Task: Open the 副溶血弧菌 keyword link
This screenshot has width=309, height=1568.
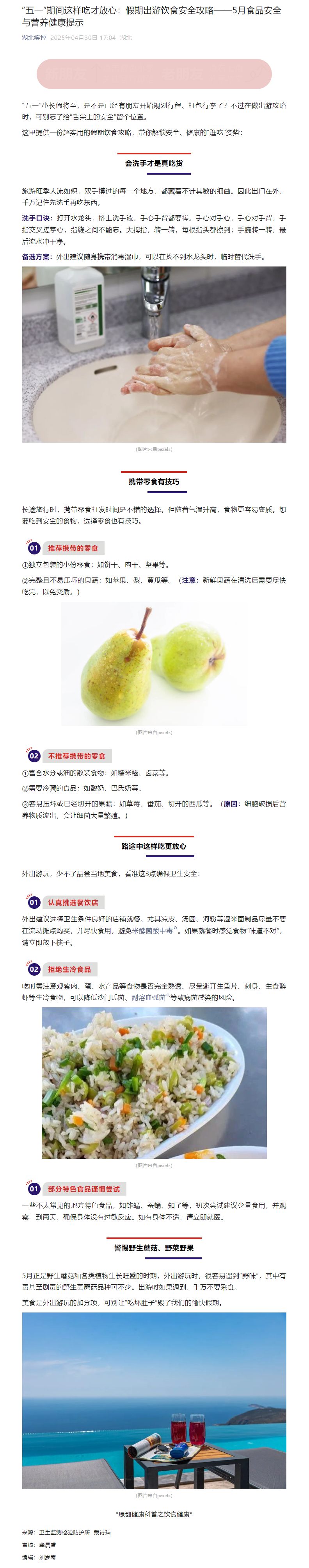Action: 148,998
